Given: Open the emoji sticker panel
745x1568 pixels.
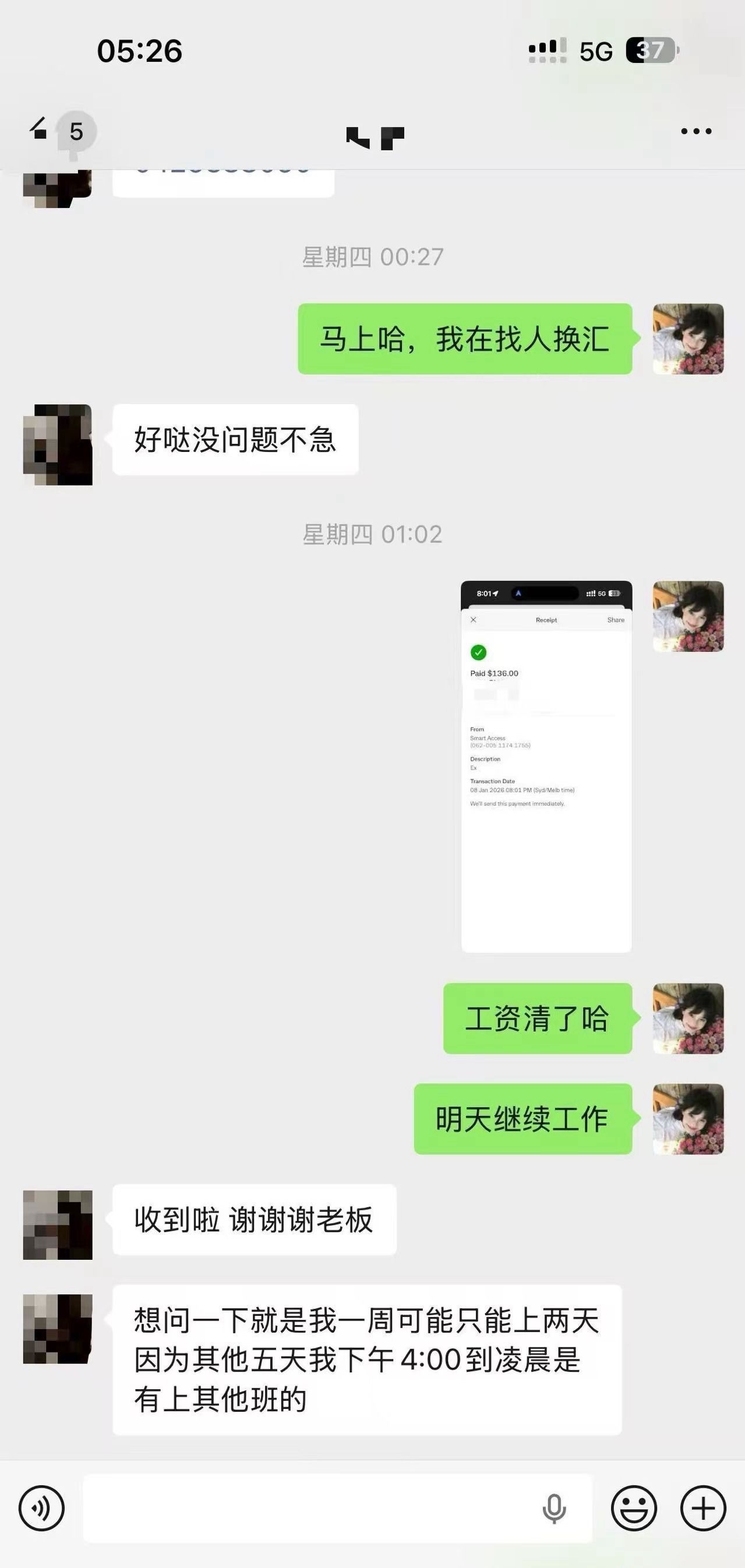Looking at the screenshot, I should [634, 1509].
